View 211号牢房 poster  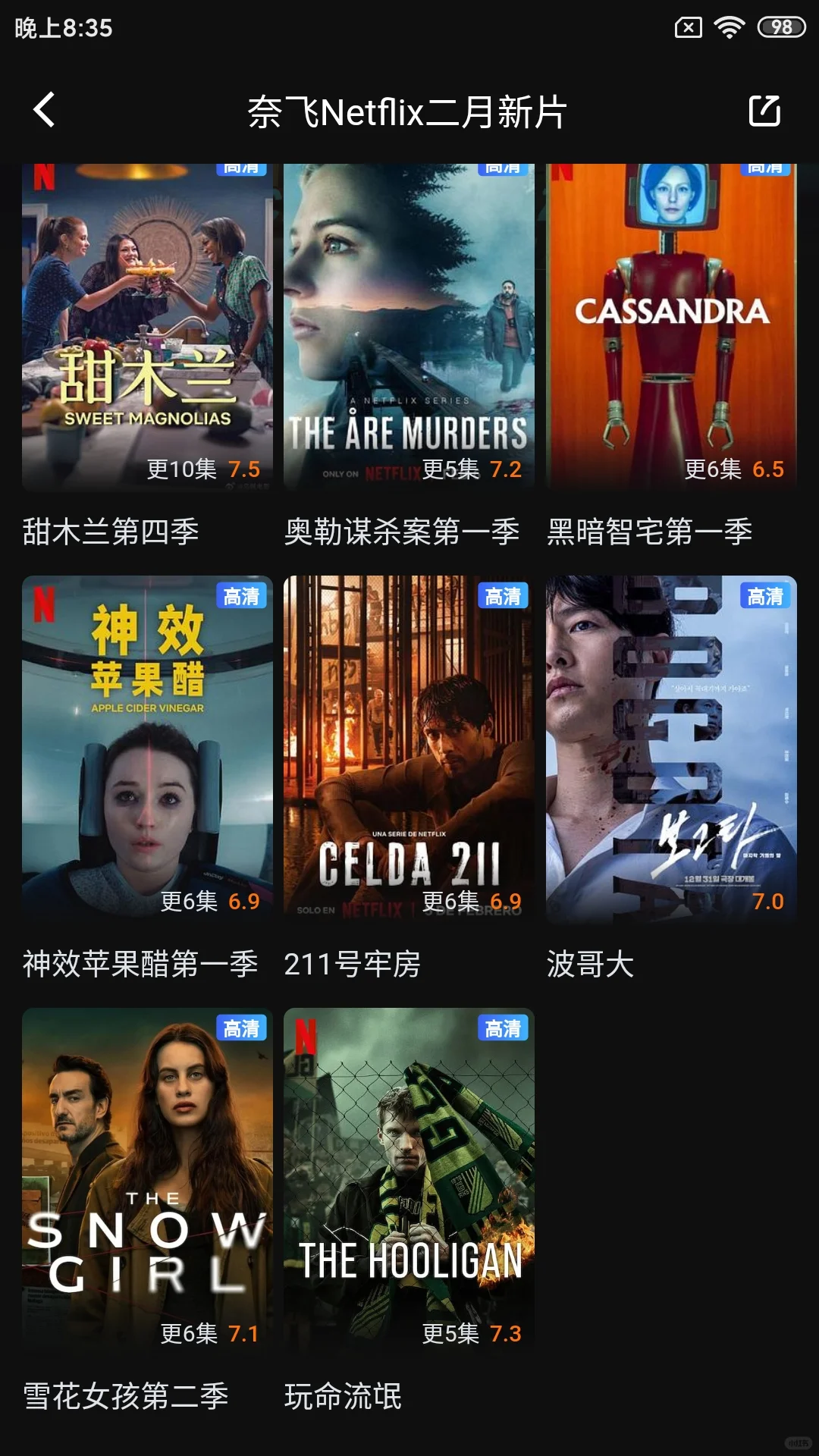409,747
